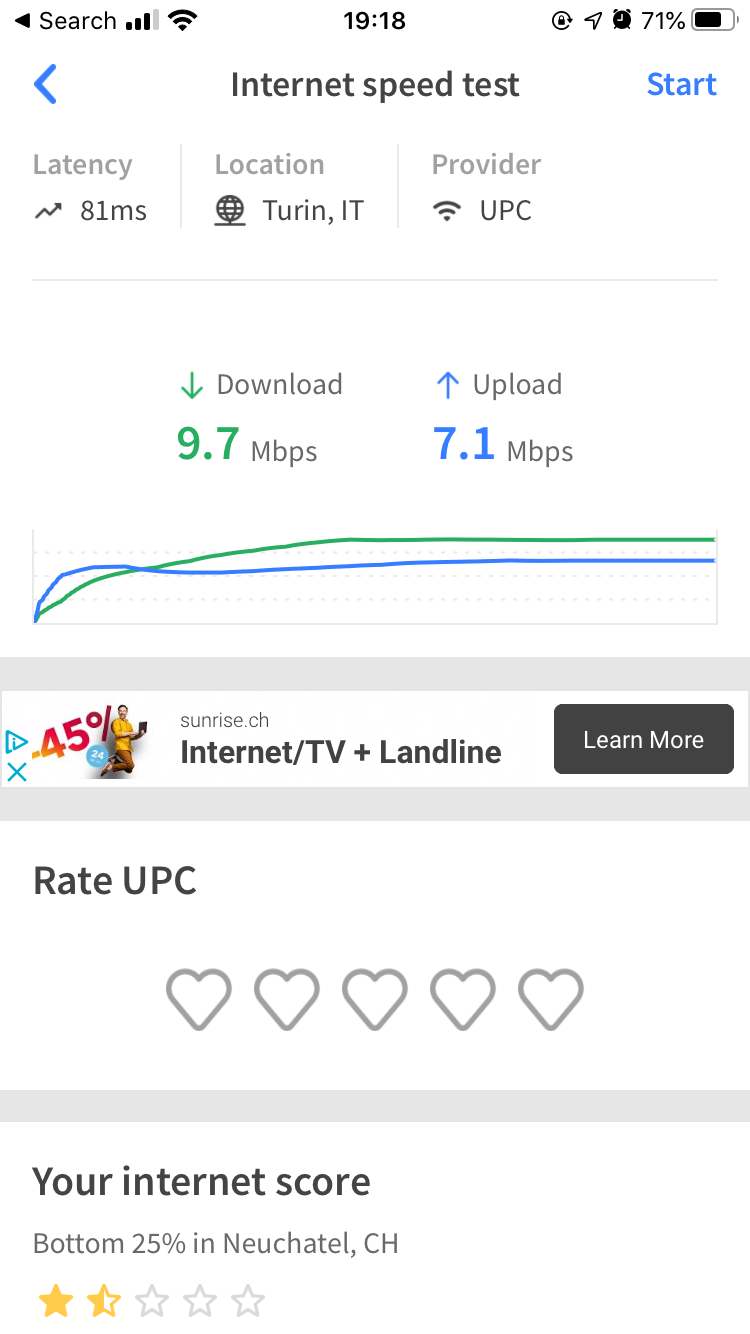Viewport: 750px width, 1334px height.
Task: Rate UPC with the first heart
Action: [199, 998]
